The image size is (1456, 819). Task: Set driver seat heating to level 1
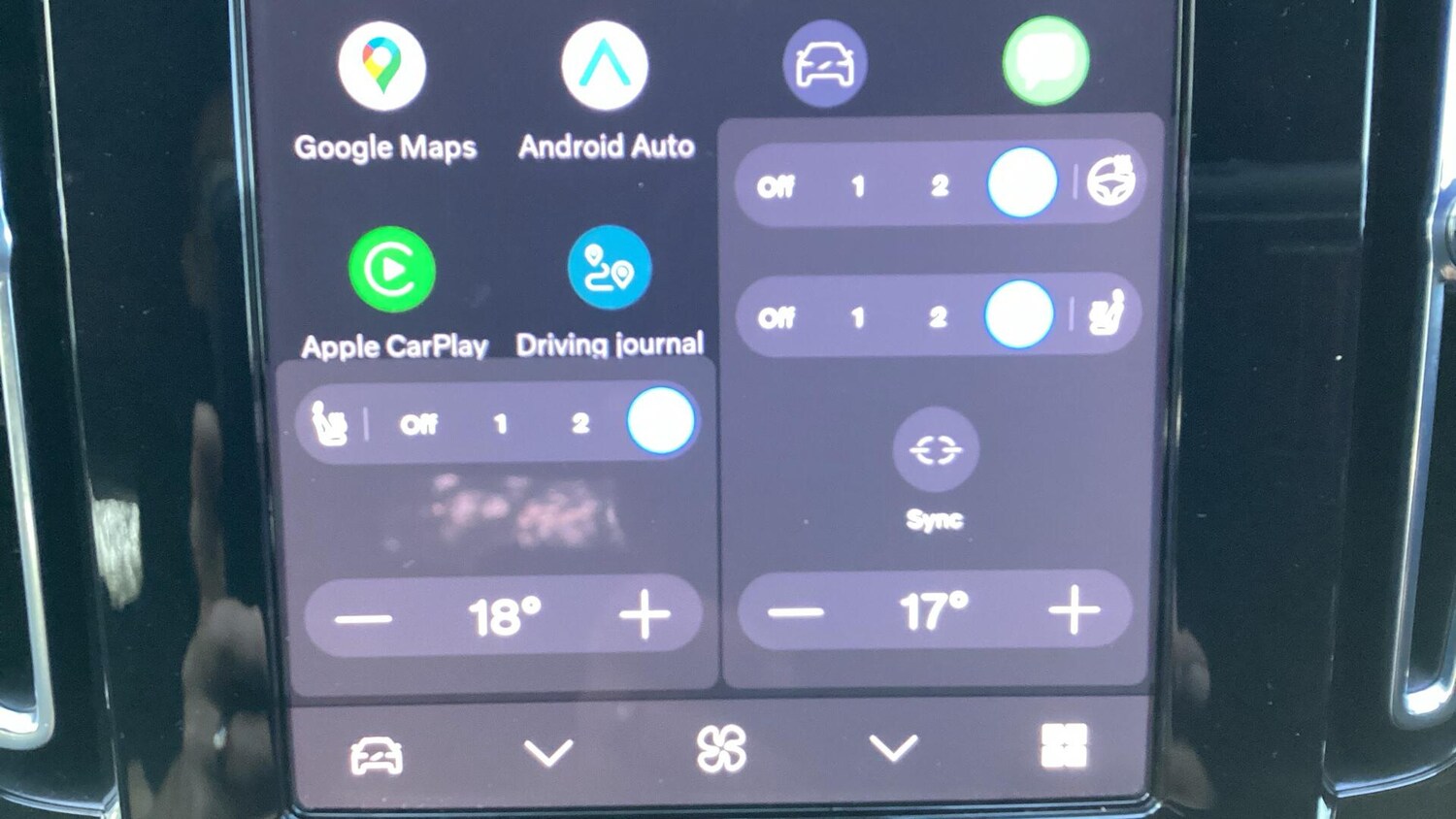pos(500,424)
